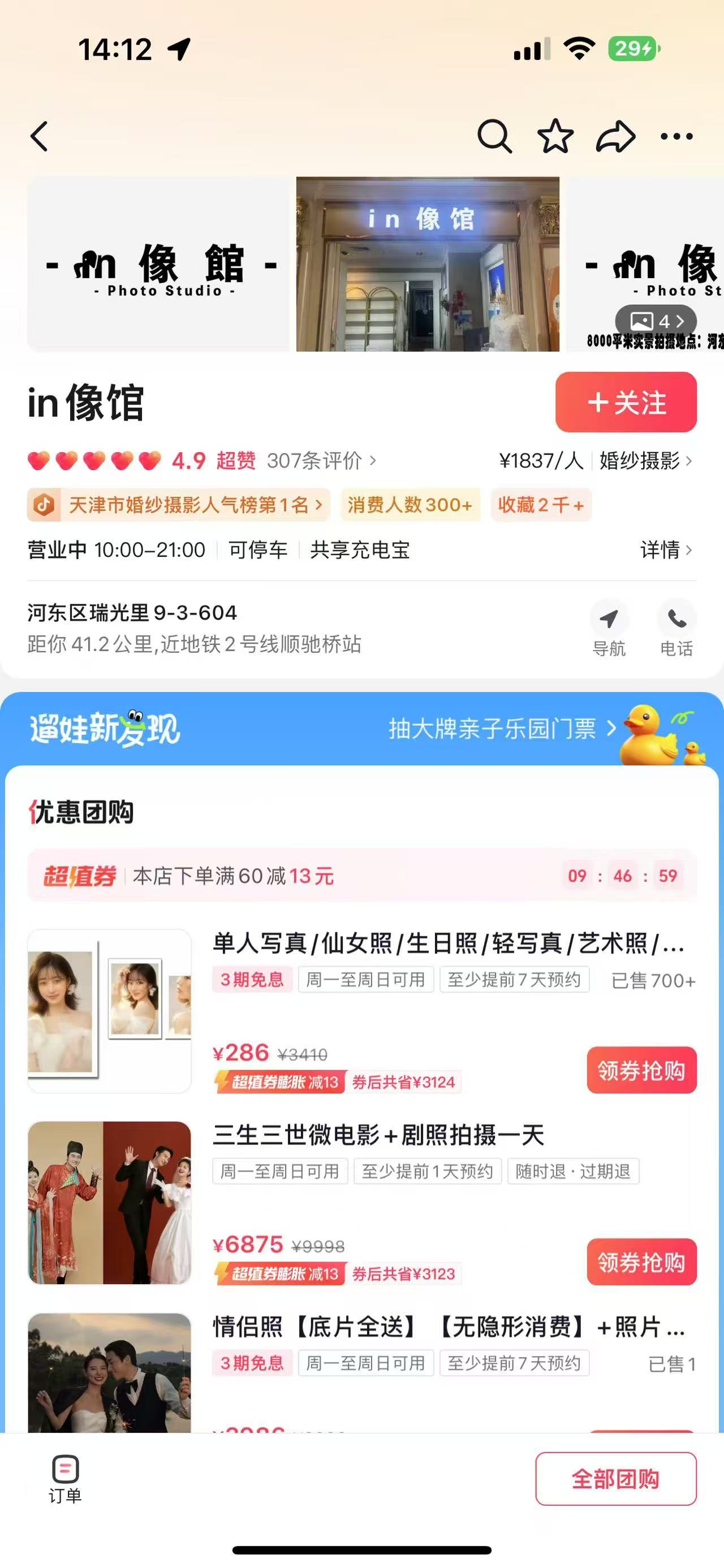Tap 领券抢购 for 三生三世微电影 deal
The width and height of the screenshot is (724, 1568).
click(641, 1261)
